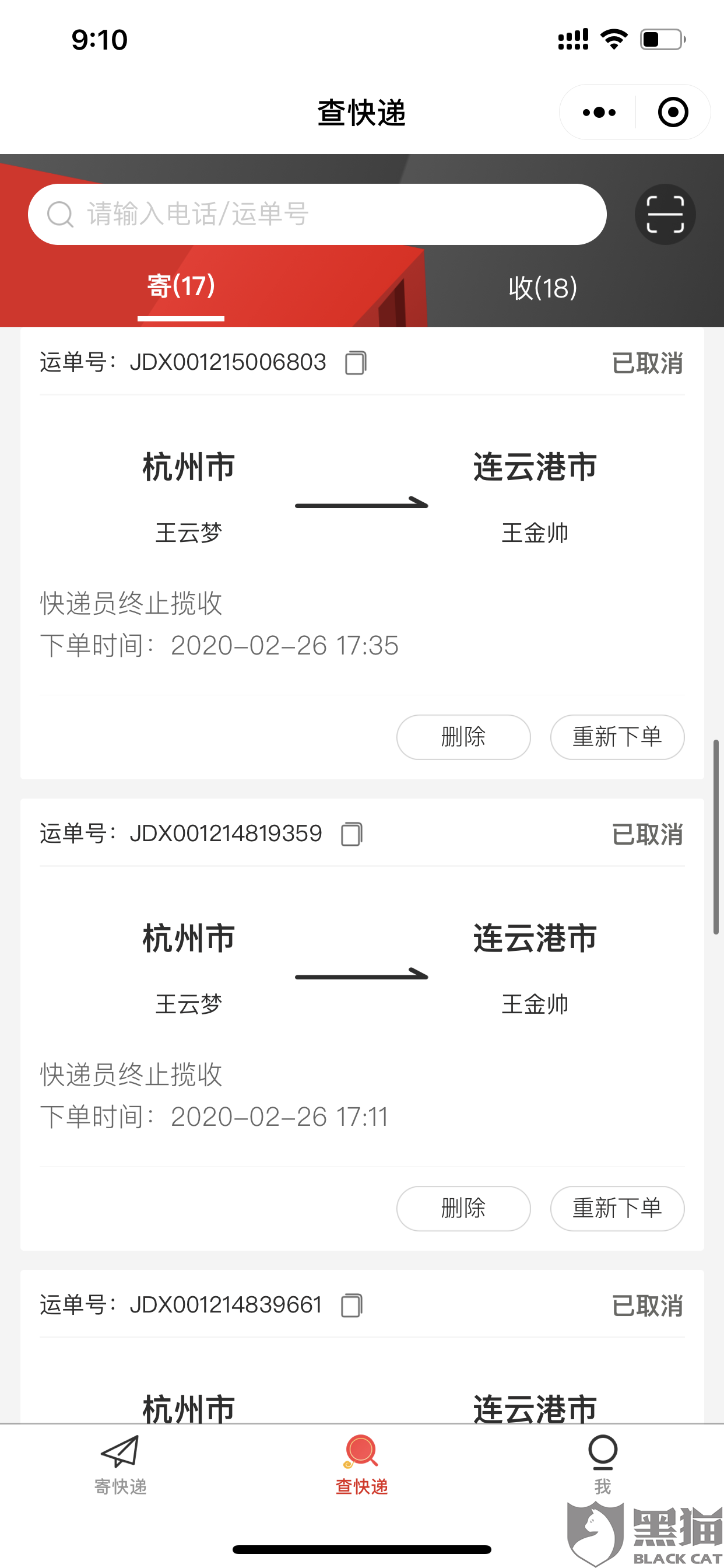
Task: Close the mini program
Action: 673,113
